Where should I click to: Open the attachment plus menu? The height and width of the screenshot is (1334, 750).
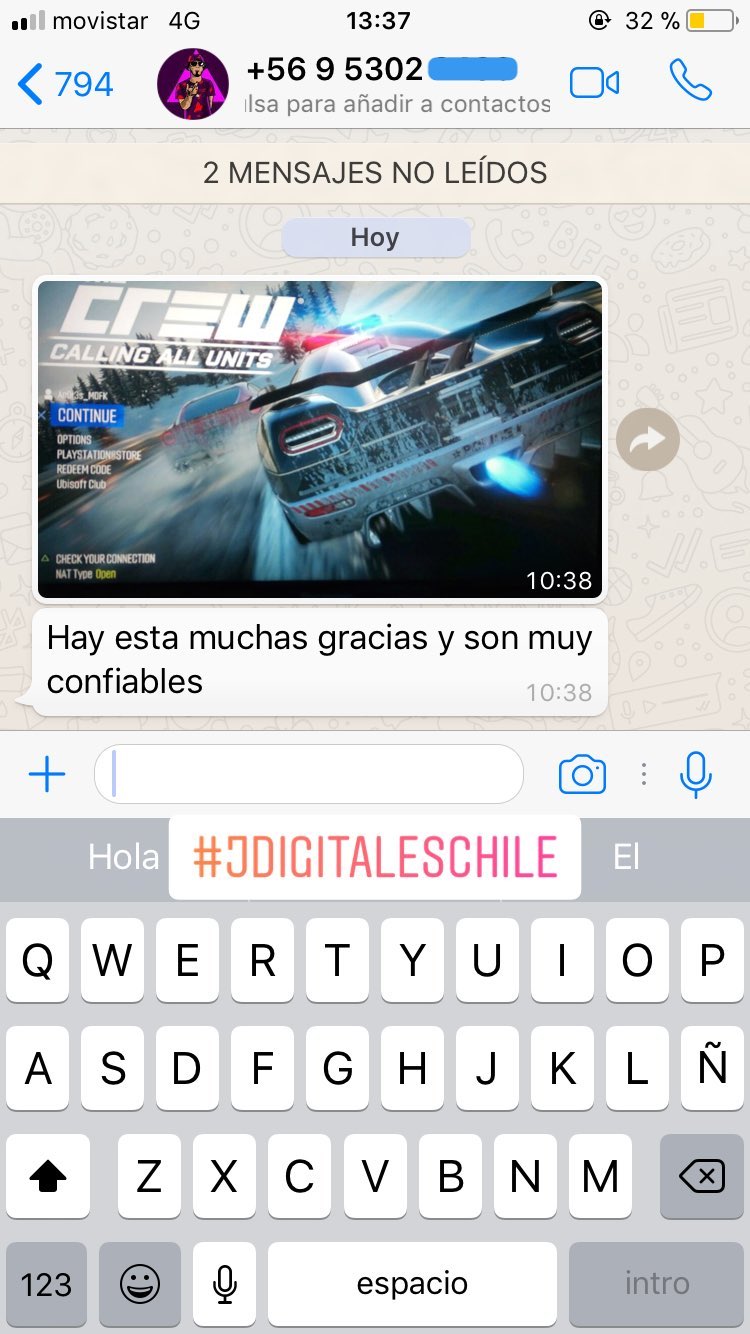pos(47,774)
